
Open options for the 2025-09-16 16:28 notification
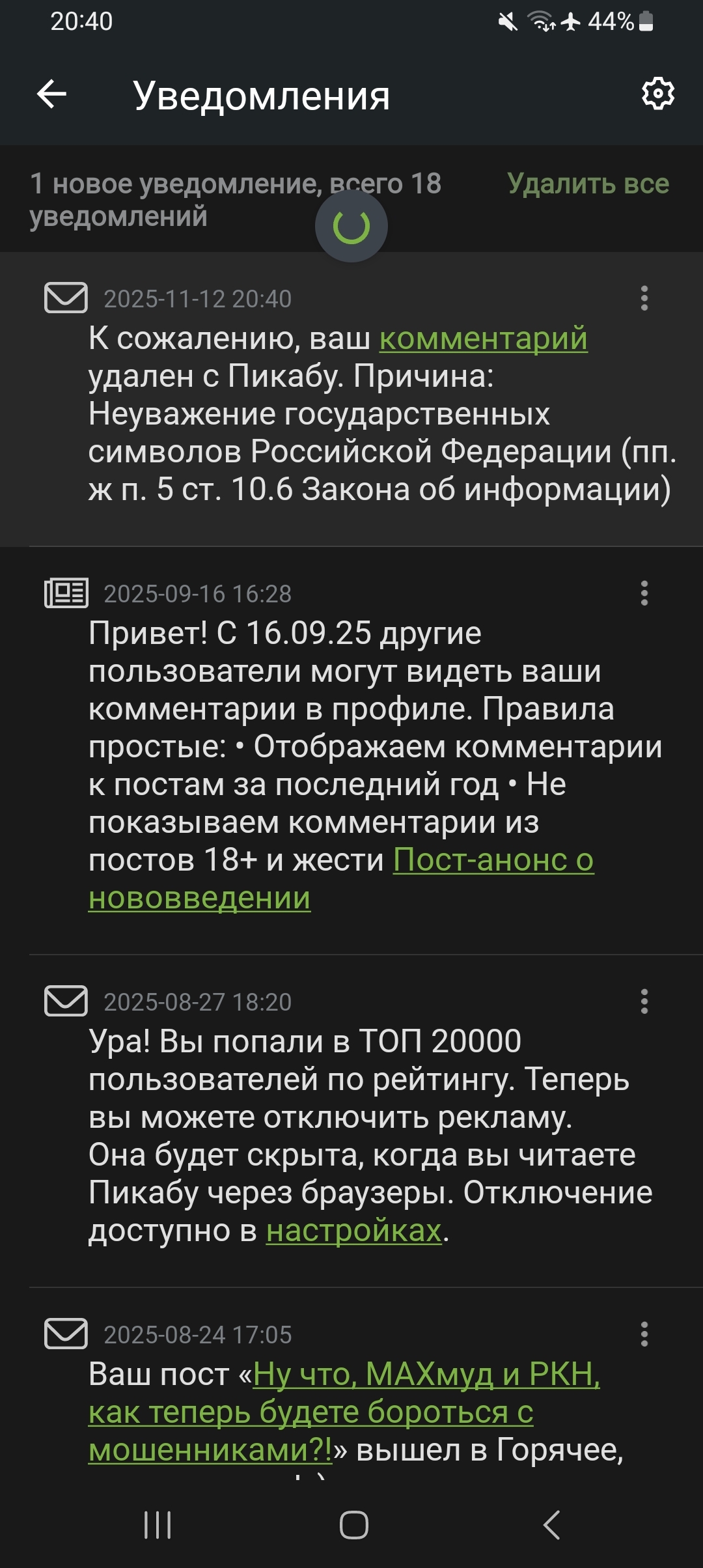(x=644, y=593)
